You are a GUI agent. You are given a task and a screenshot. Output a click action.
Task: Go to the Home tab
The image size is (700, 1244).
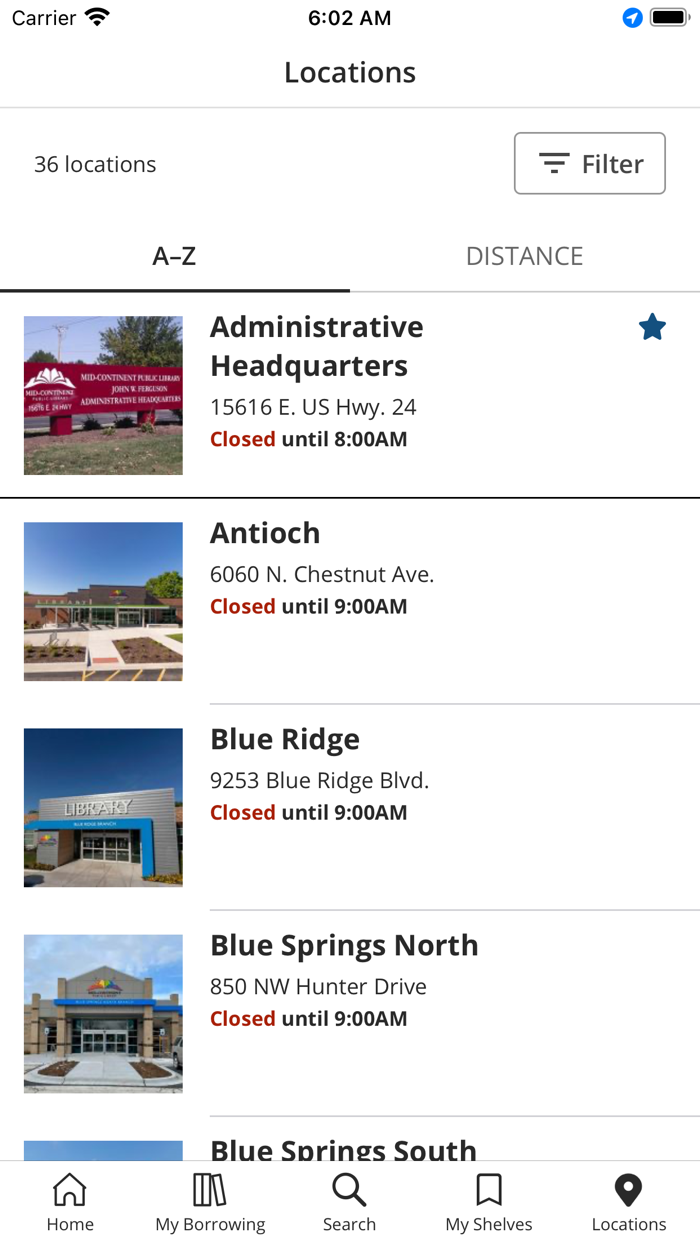pos(70,1203)
